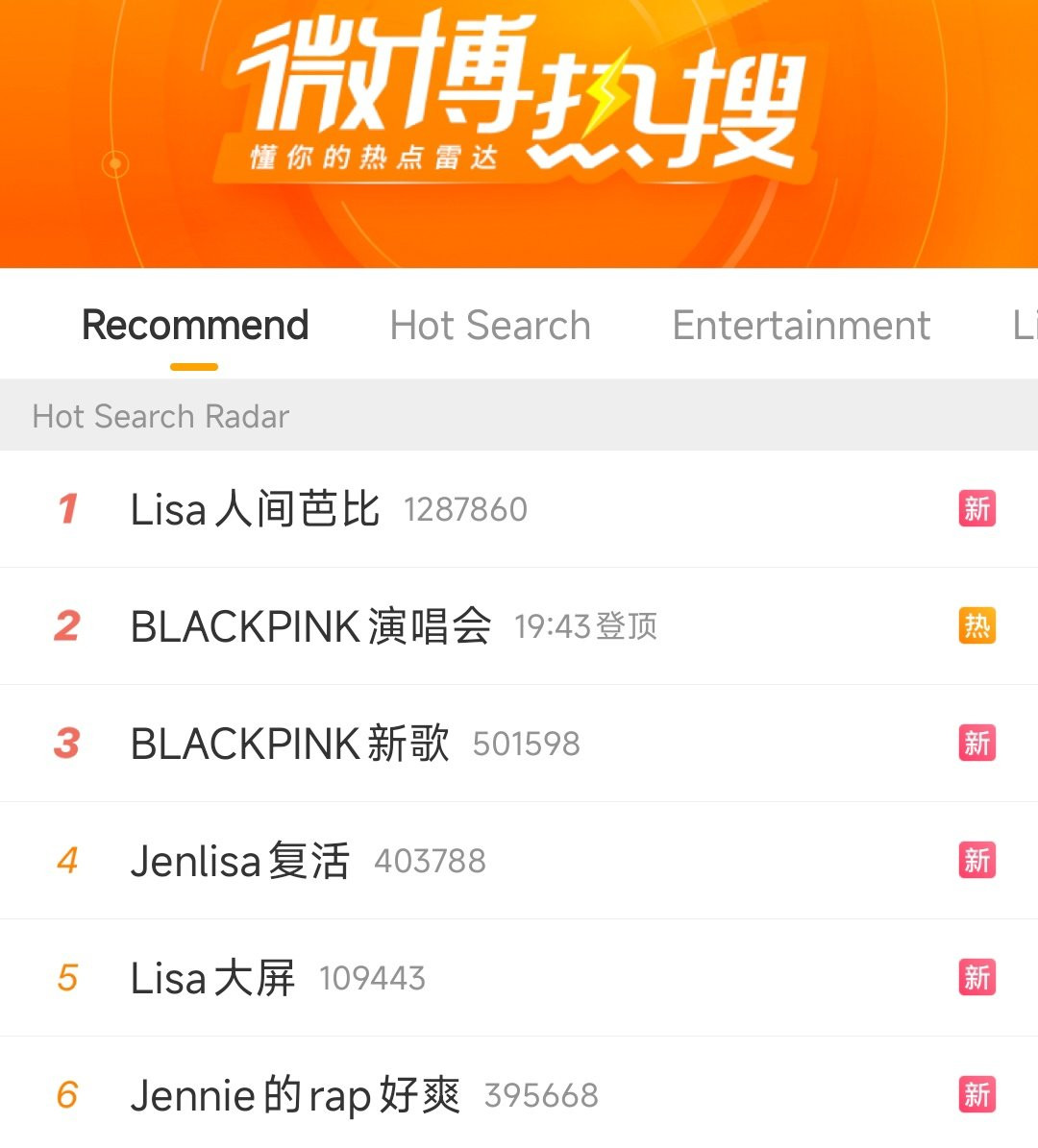Open the Jennie的rap好爽 topic
Image resolution: width=1038 pixels, height=1148 pixels.
click(x=295, y=1095)
